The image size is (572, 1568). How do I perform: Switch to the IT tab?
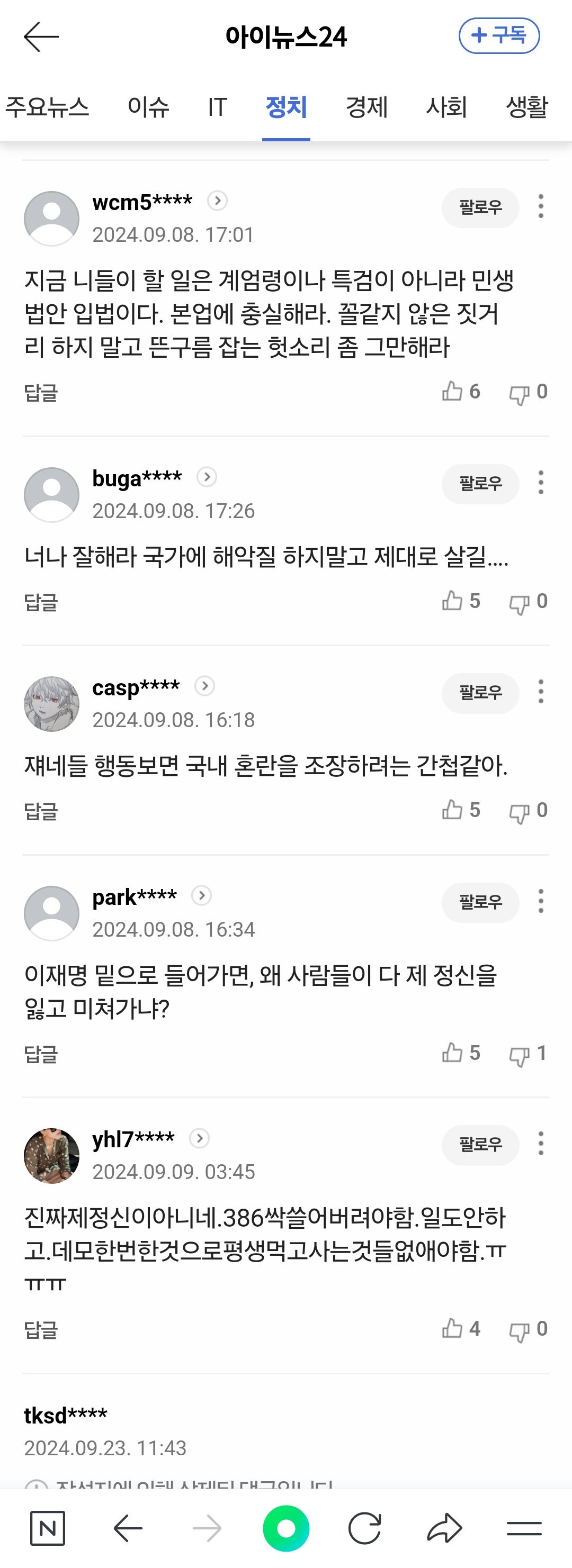217,107
